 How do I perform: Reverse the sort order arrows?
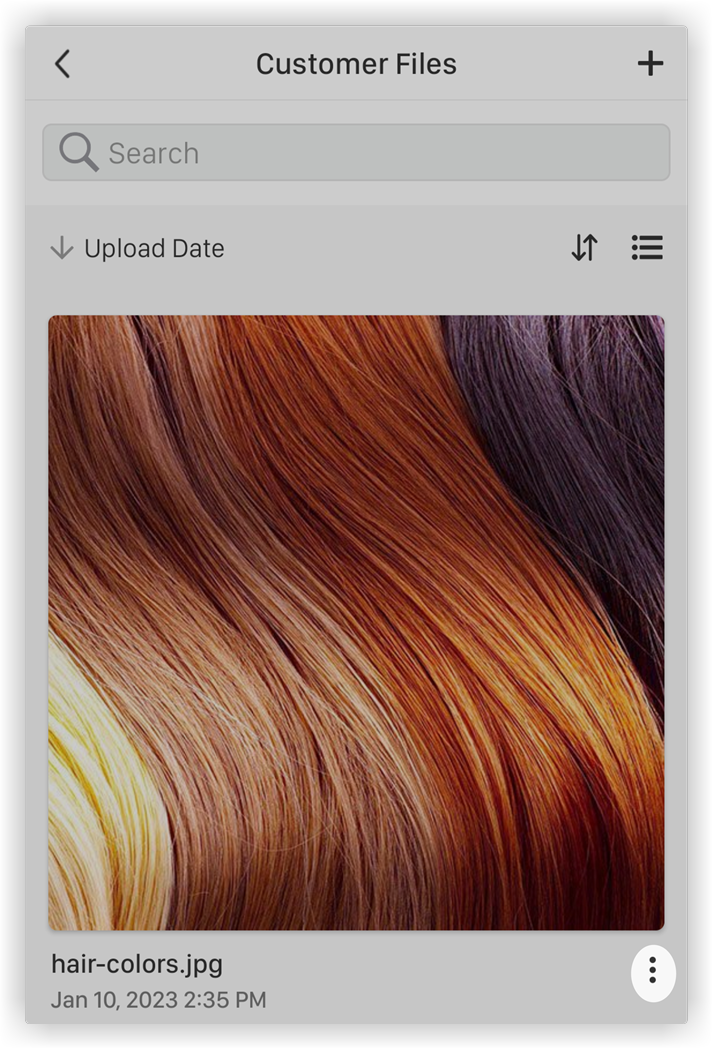[584, 248]
